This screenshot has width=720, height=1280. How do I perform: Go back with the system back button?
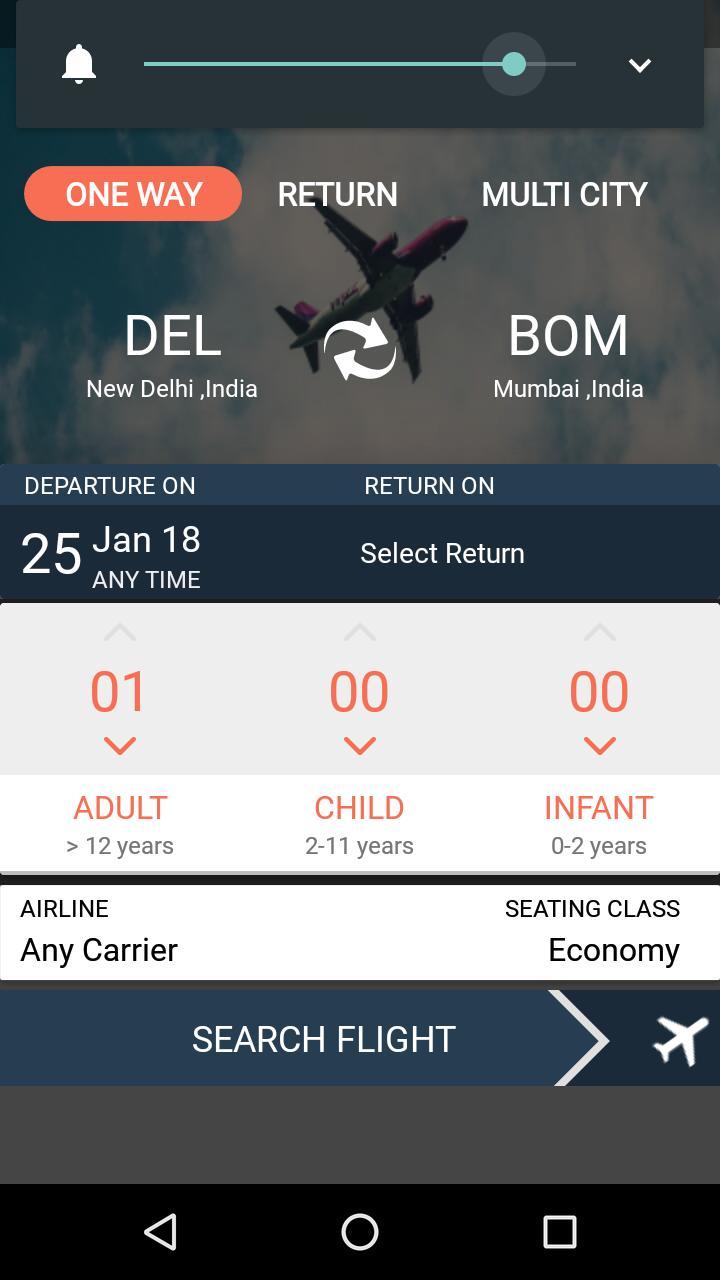[x=160, y=1232]
